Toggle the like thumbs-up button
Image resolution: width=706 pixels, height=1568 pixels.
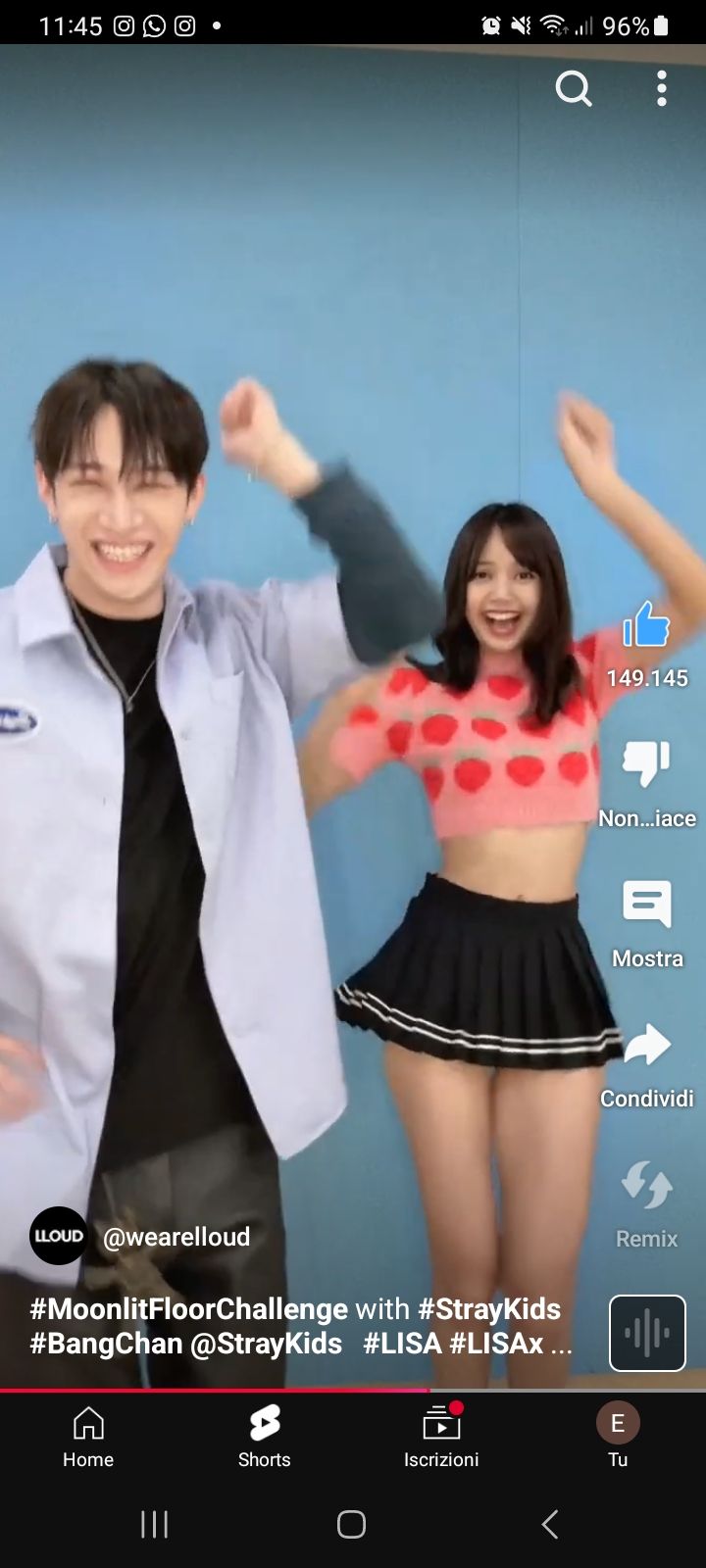[646, 625]
